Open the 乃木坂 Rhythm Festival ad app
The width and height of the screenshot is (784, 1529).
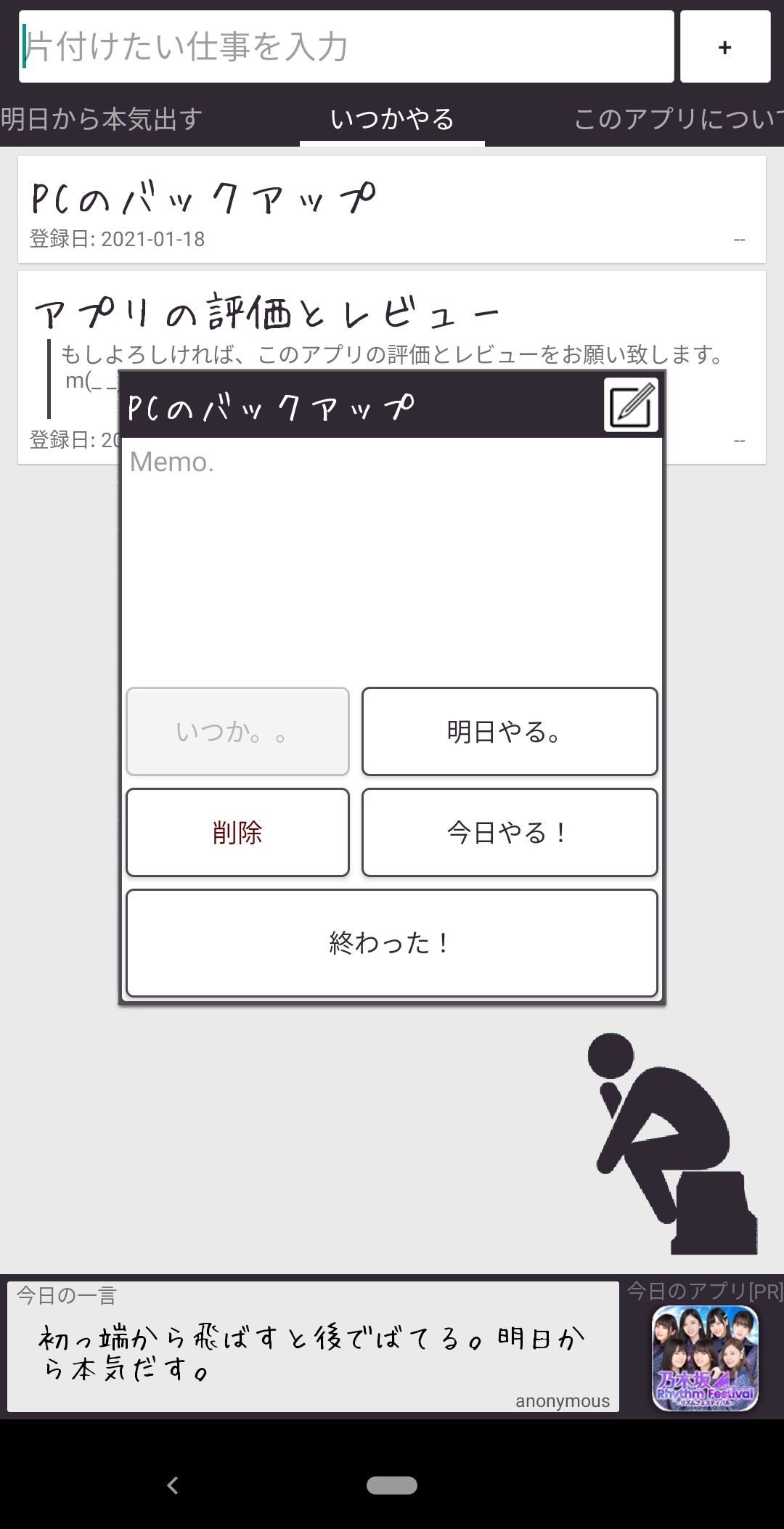[x=705, y=1358]
